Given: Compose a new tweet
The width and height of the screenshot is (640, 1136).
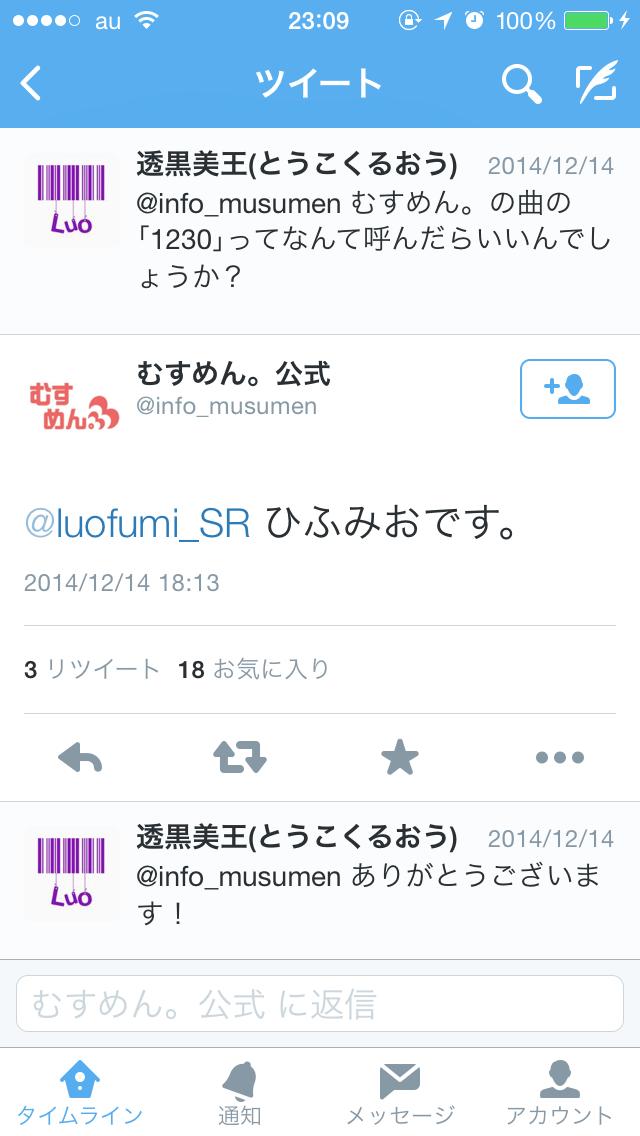Looking at the screenshot, I should click(596, 84).
